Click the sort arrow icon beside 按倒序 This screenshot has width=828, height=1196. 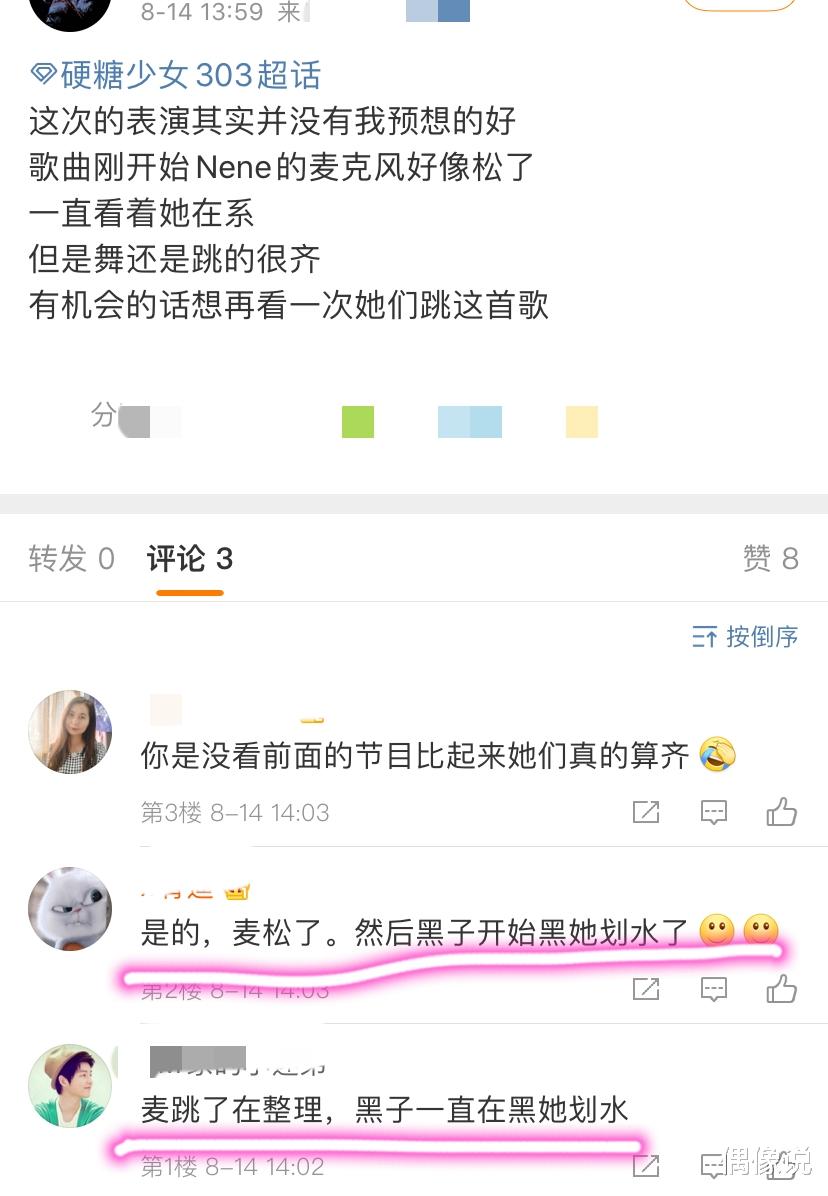click(x=706, y=637)
